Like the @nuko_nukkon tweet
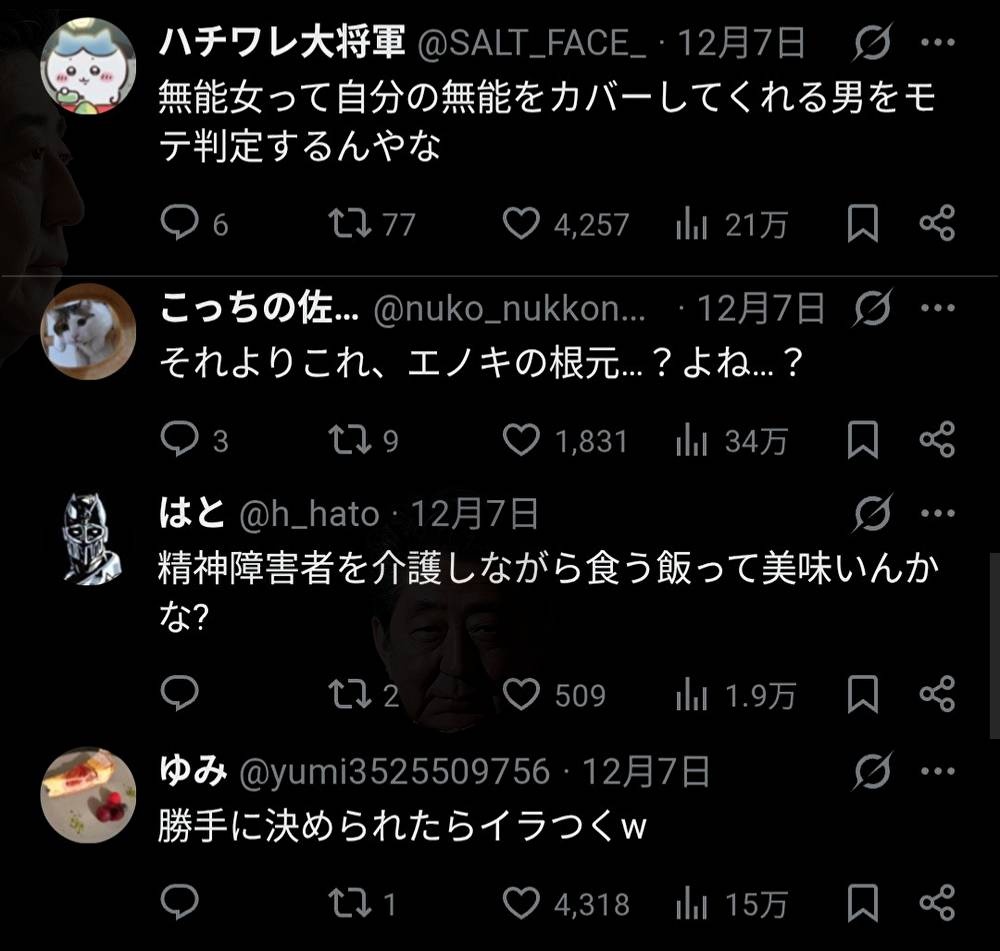 click(x=520, y=440)
